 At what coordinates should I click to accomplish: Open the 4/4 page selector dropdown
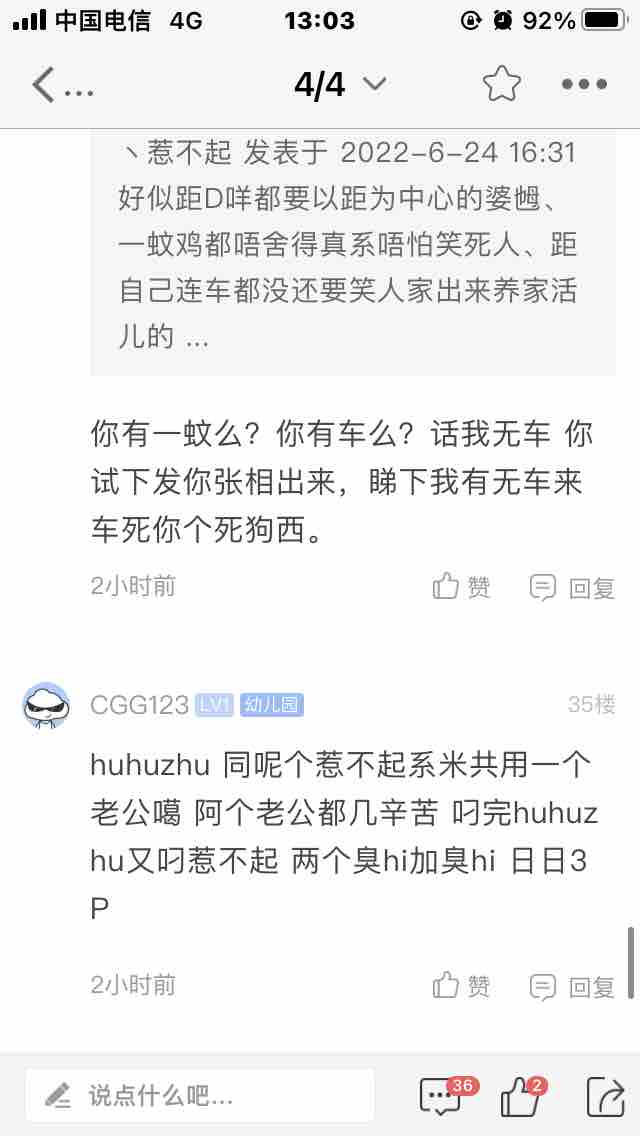(339, 85)
